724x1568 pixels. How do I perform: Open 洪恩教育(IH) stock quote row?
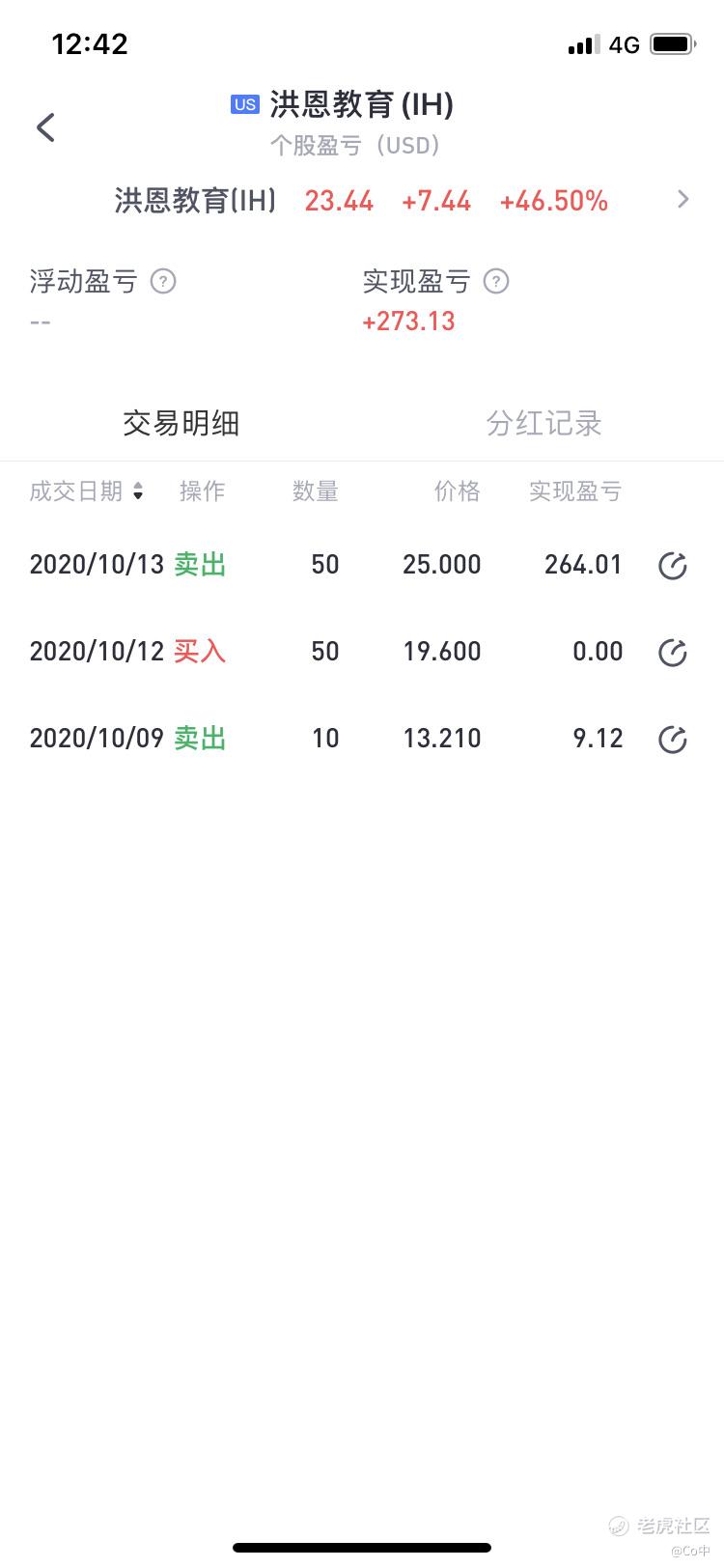[x=362, y=201]
